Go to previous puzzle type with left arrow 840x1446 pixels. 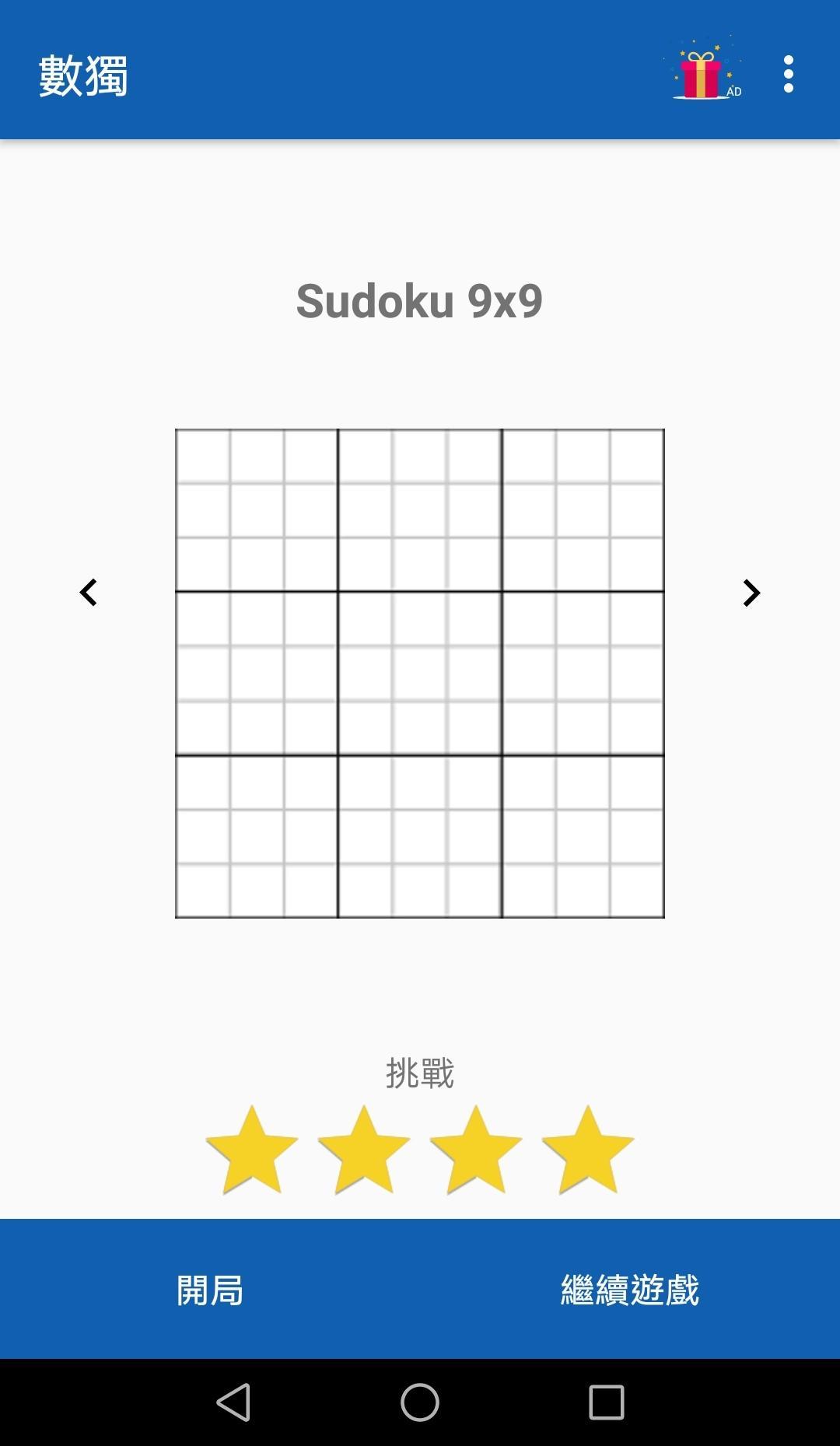89,593
